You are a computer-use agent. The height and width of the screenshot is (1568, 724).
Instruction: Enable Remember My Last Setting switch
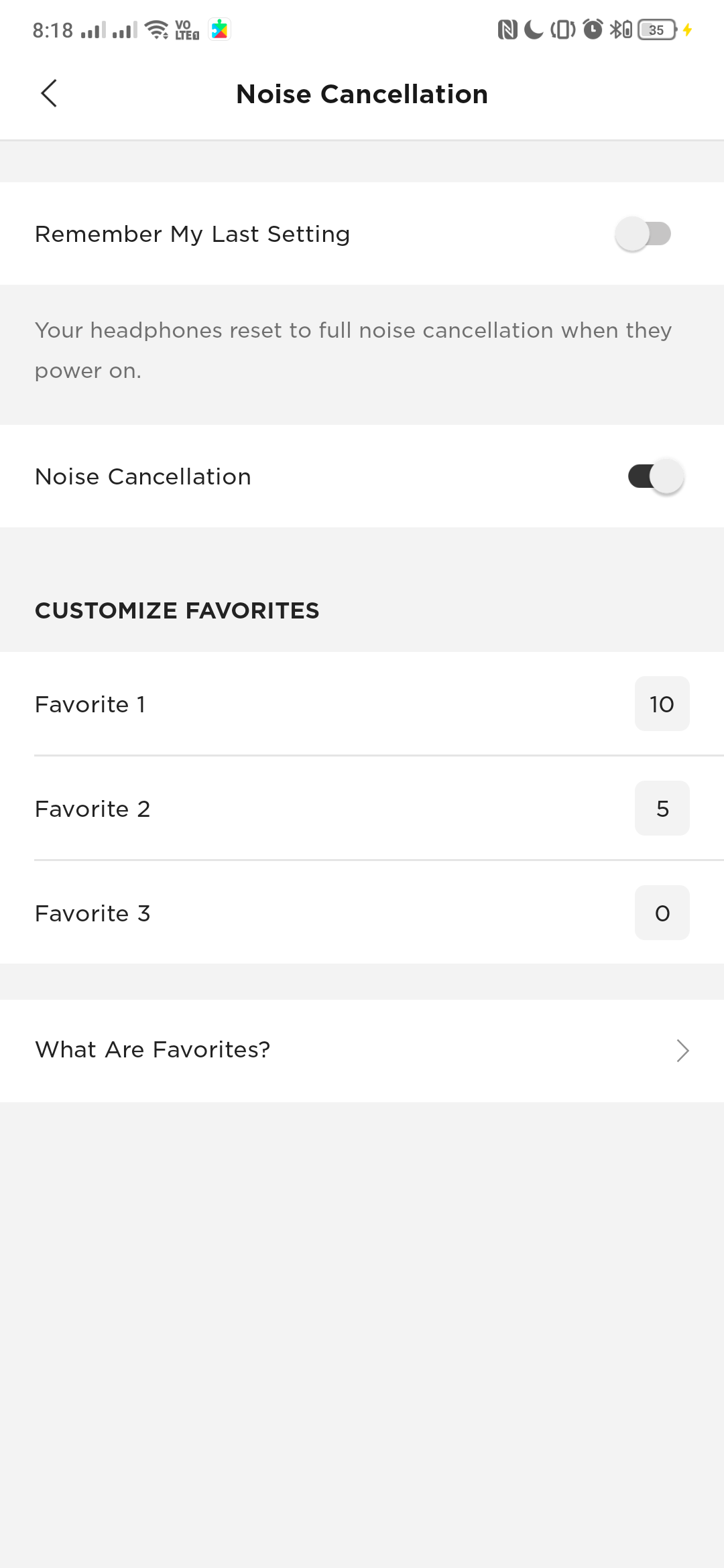click(x=644, y=234)
